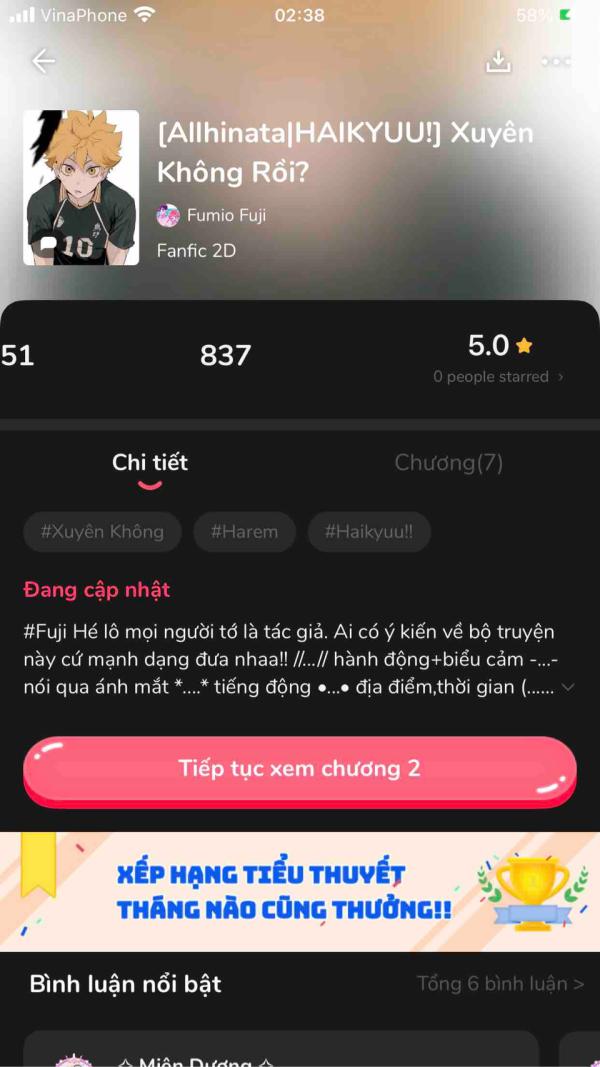This screenshot has width=600, height=1067.
Task: Open the three-dot overflow menu
Action: point(556,61)
